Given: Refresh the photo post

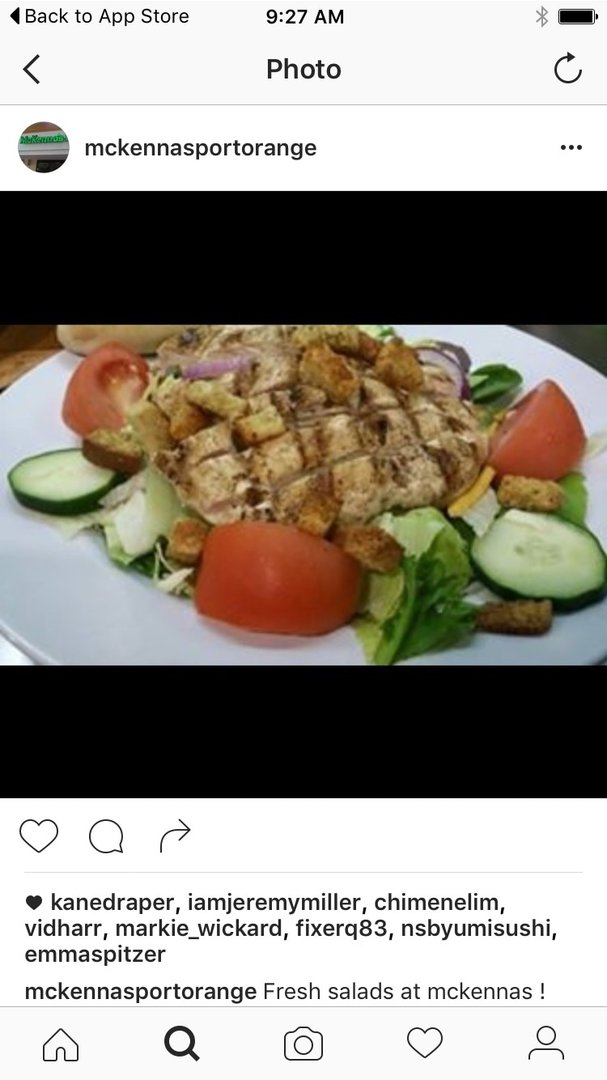Looking at the screenshot, I should click(568, 69).
